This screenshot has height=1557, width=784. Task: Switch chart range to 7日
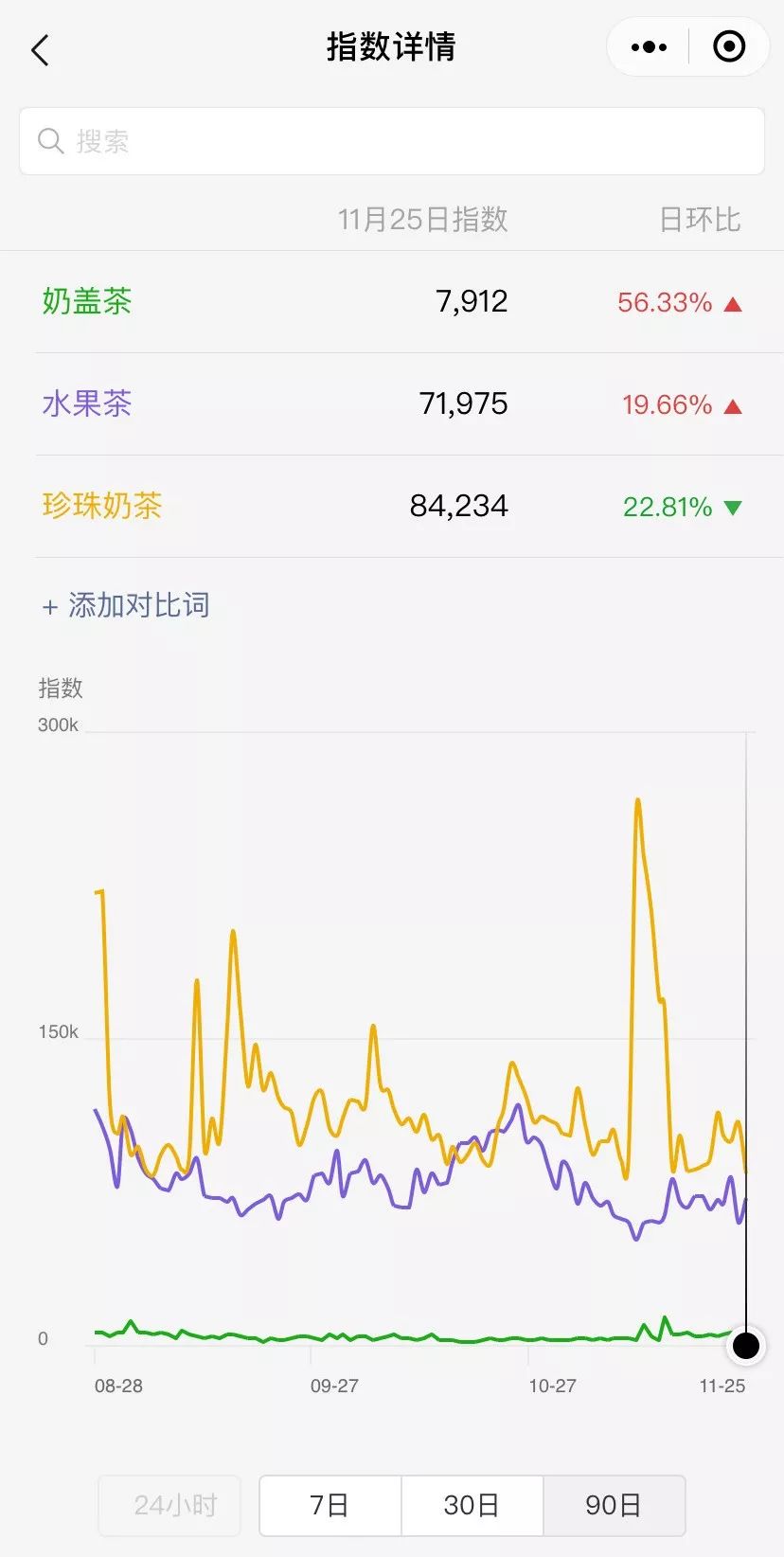[x=330, y=1505]
